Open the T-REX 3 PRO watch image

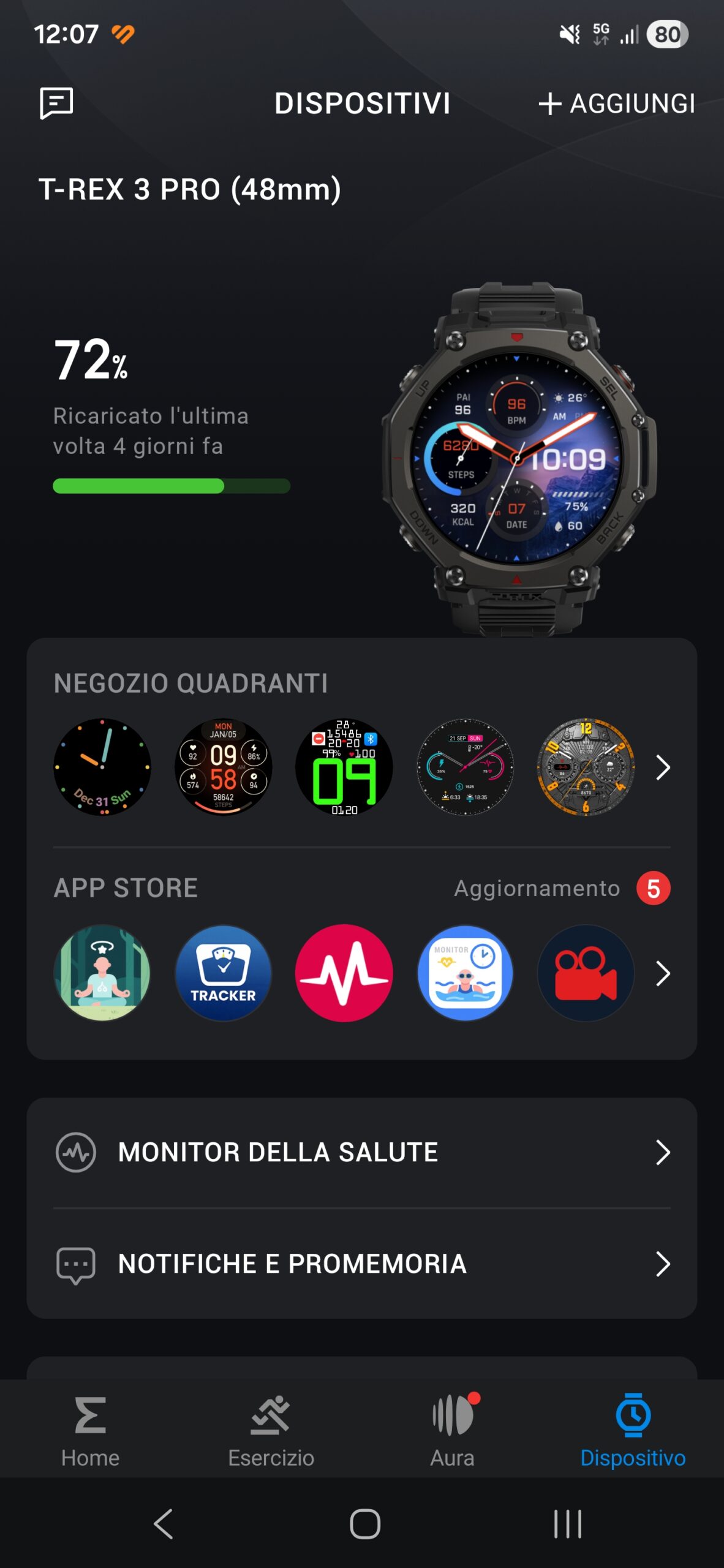click(518, 457)
